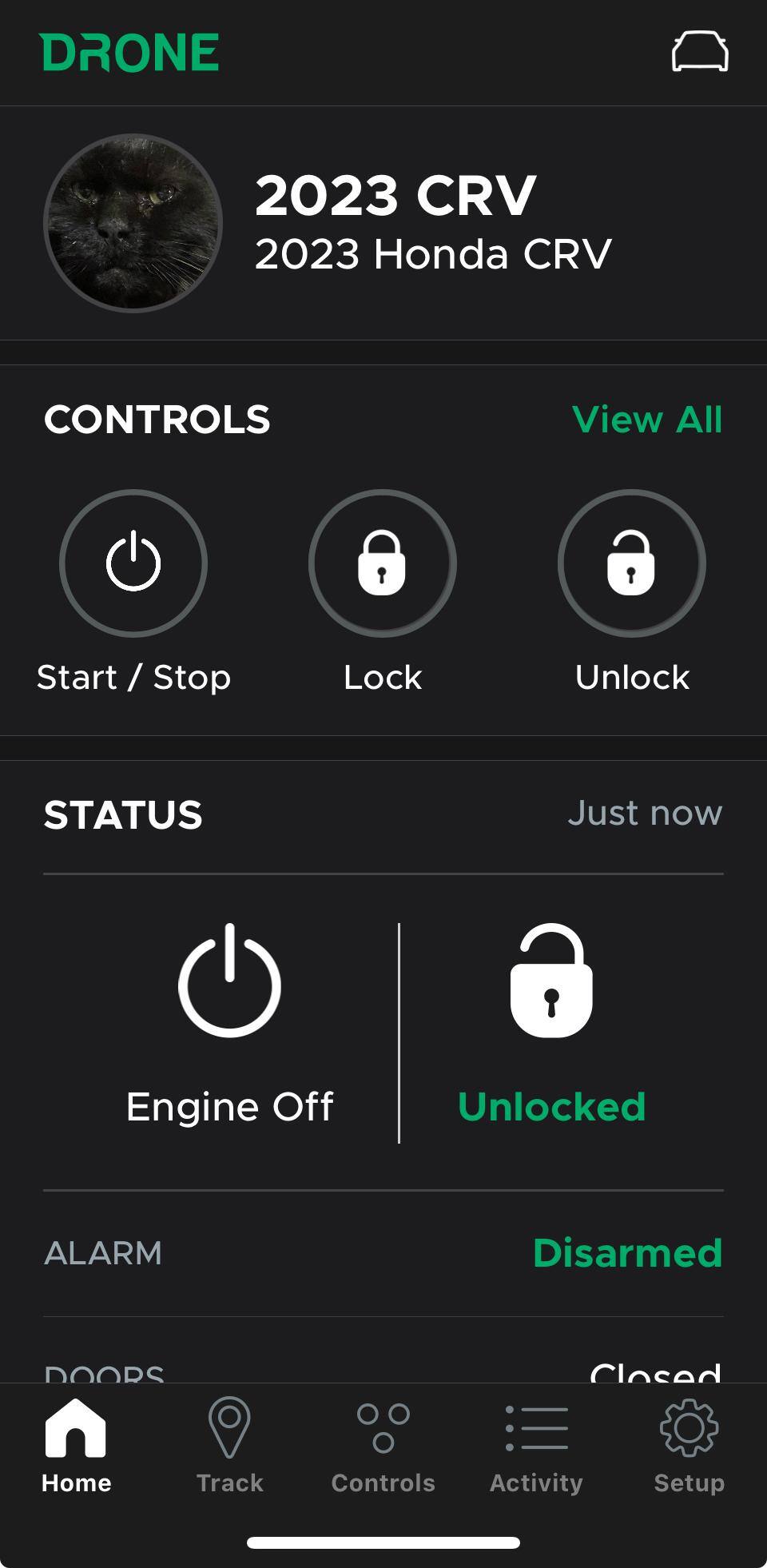Open the vehicle selector car icon
Screen dimensions: 767x1568
699,52
